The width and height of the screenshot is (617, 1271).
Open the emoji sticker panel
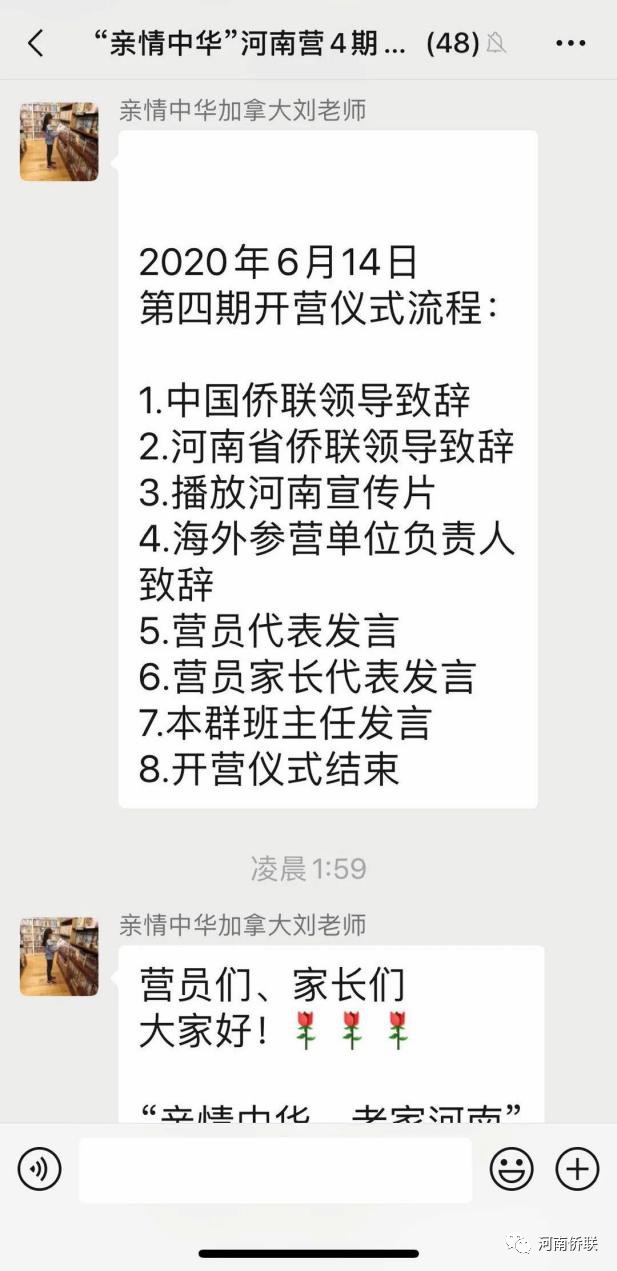(510, 1168)
